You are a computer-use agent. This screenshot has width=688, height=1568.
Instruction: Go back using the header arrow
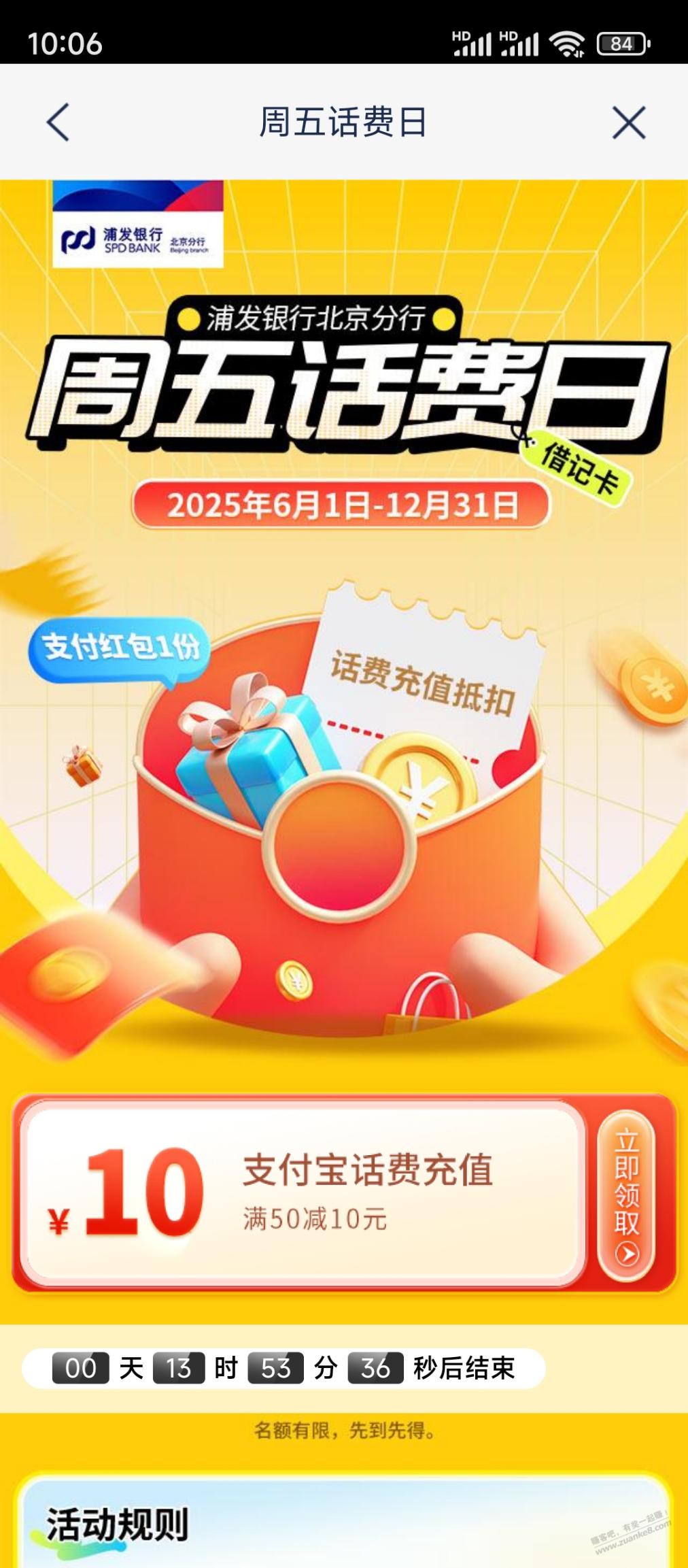click(58, 122)
